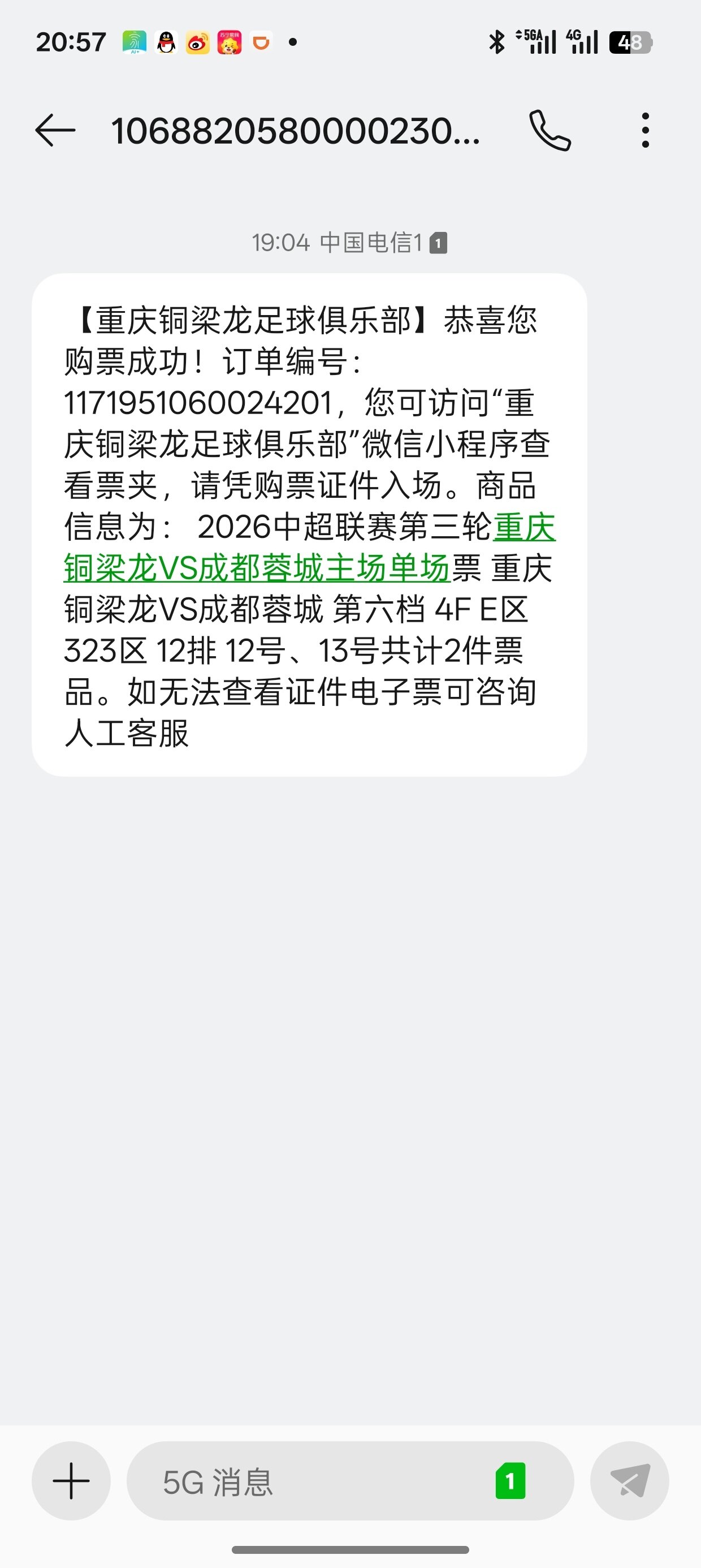
Task: Open the three-dot overflow menu
Action: (645, 130)
